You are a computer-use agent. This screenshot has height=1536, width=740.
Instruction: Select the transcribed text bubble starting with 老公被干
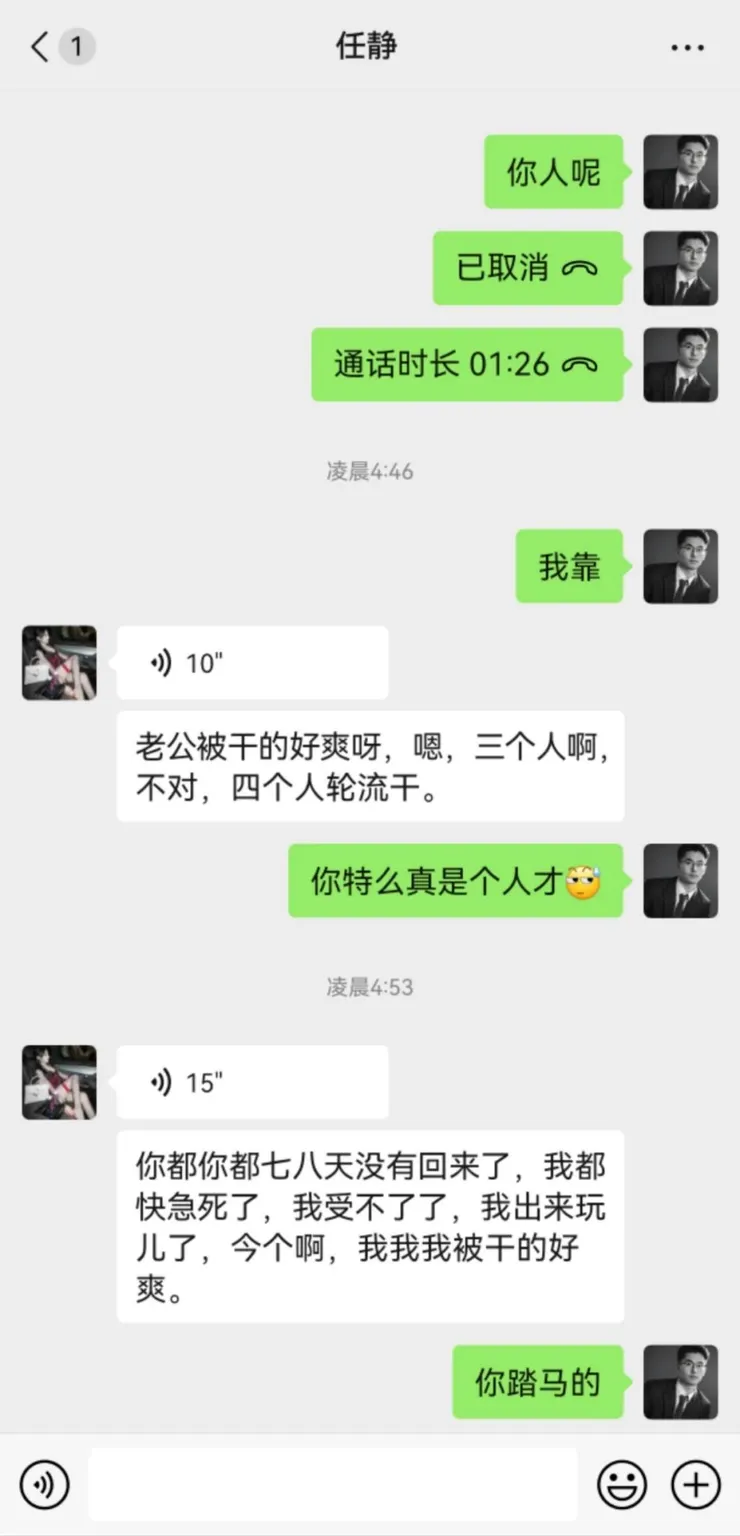tap(370, 765)
